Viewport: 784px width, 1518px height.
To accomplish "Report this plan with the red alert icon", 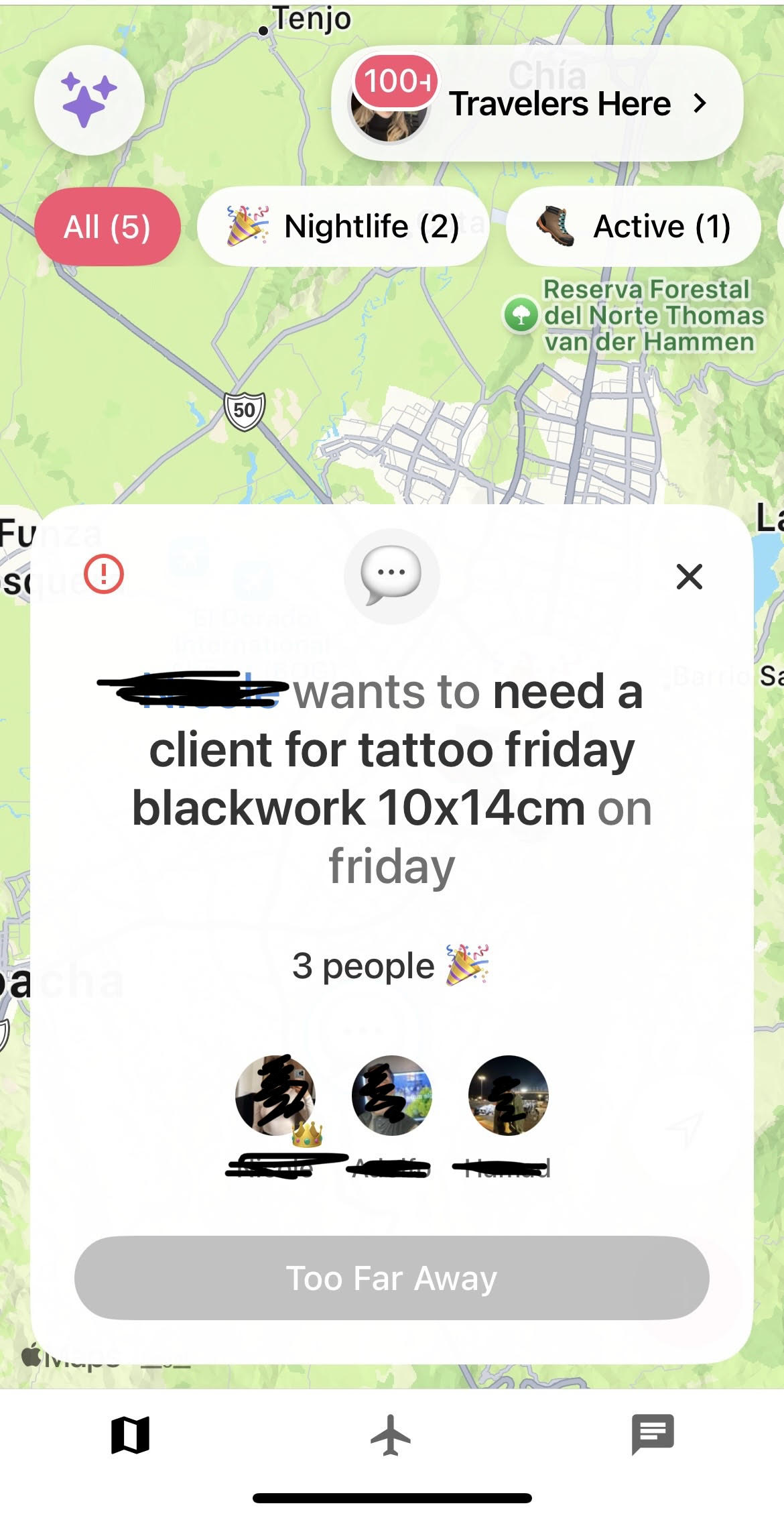I will pyautogui.click(x=104, y=574).
